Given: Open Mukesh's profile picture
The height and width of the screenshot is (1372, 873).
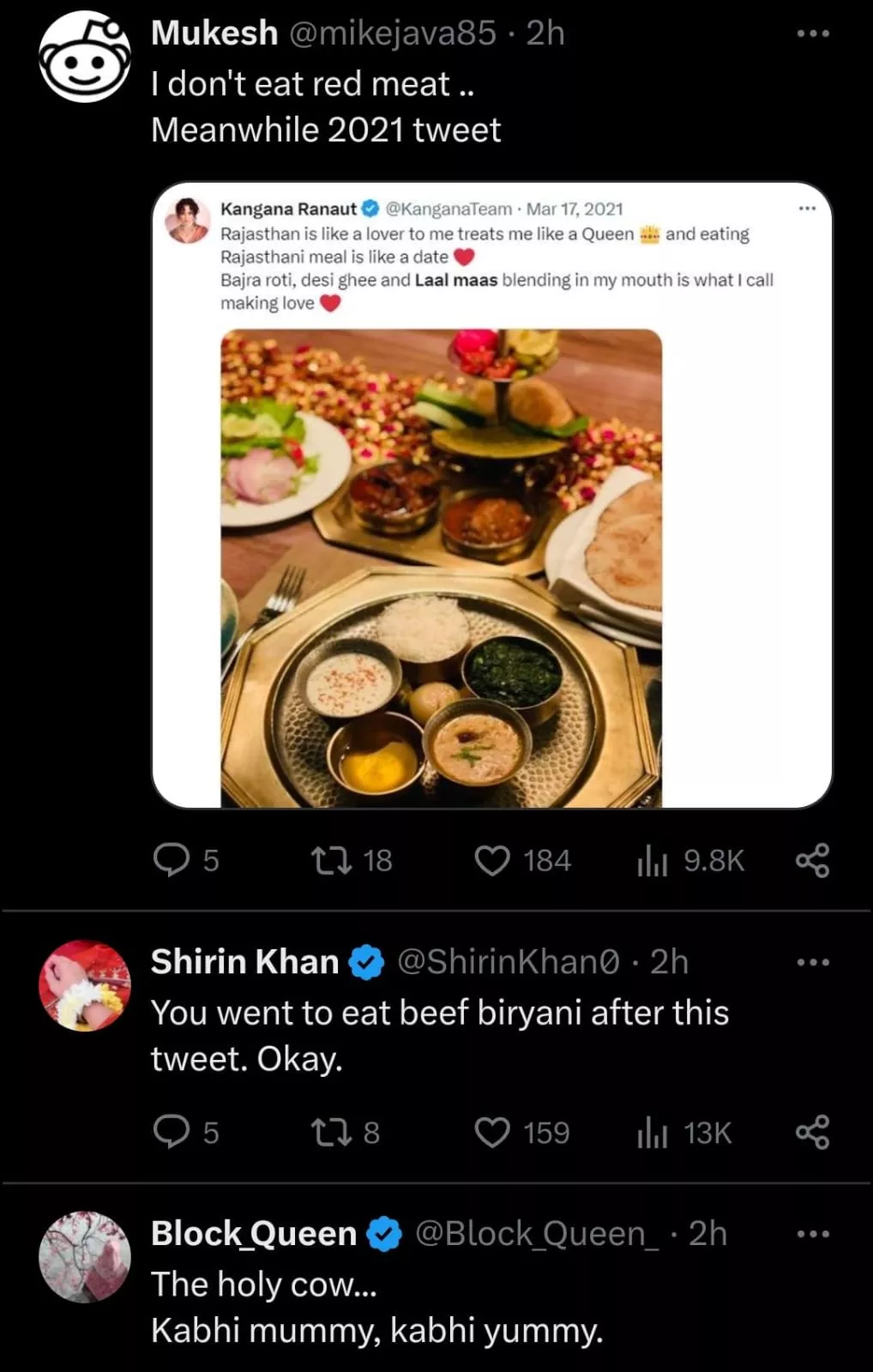Looking at the screenshot, I should click(85, 58).
